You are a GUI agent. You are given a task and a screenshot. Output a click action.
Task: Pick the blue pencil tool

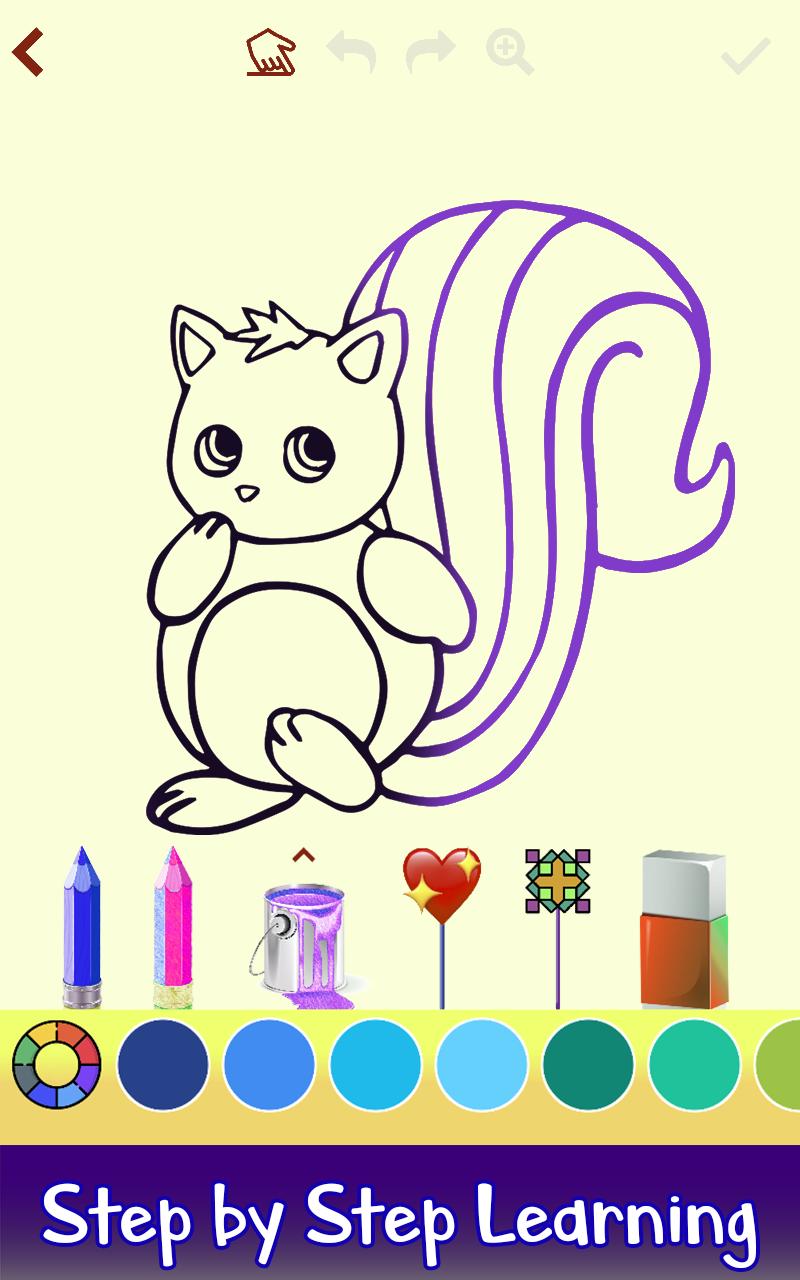click(81, 925)
